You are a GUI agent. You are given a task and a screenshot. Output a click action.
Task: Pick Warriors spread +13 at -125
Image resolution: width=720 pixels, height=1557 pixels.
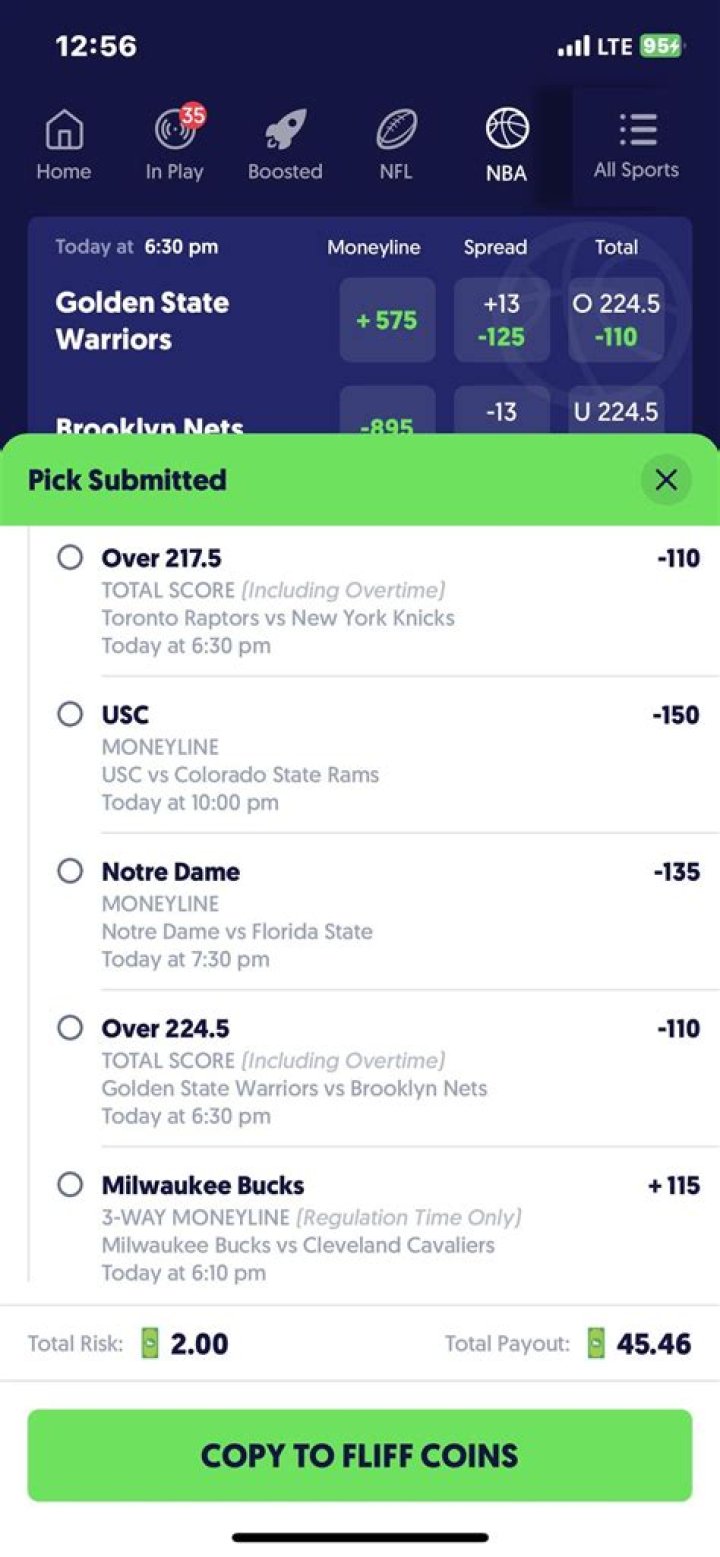coord(502,320)
